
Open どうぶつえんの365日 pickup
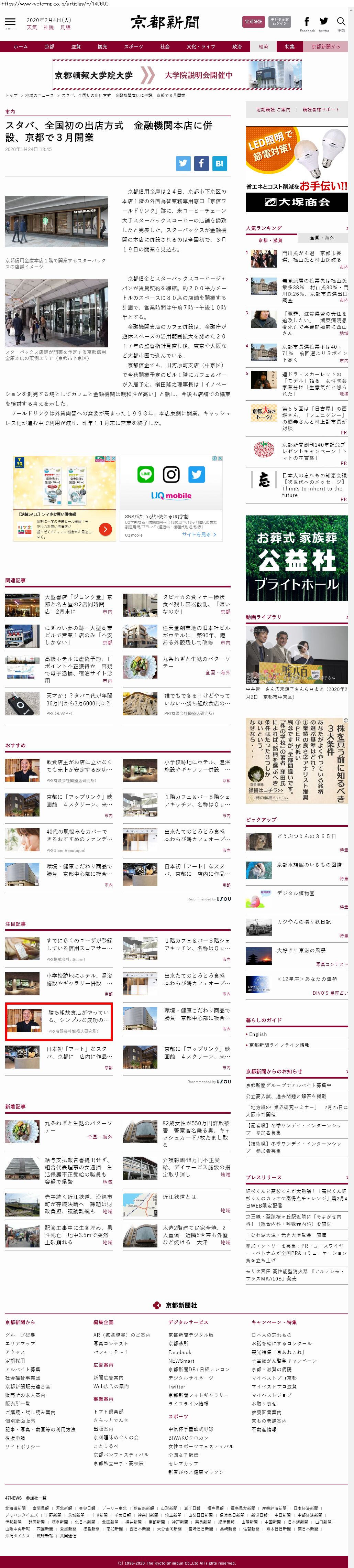(x=306, y=836)
